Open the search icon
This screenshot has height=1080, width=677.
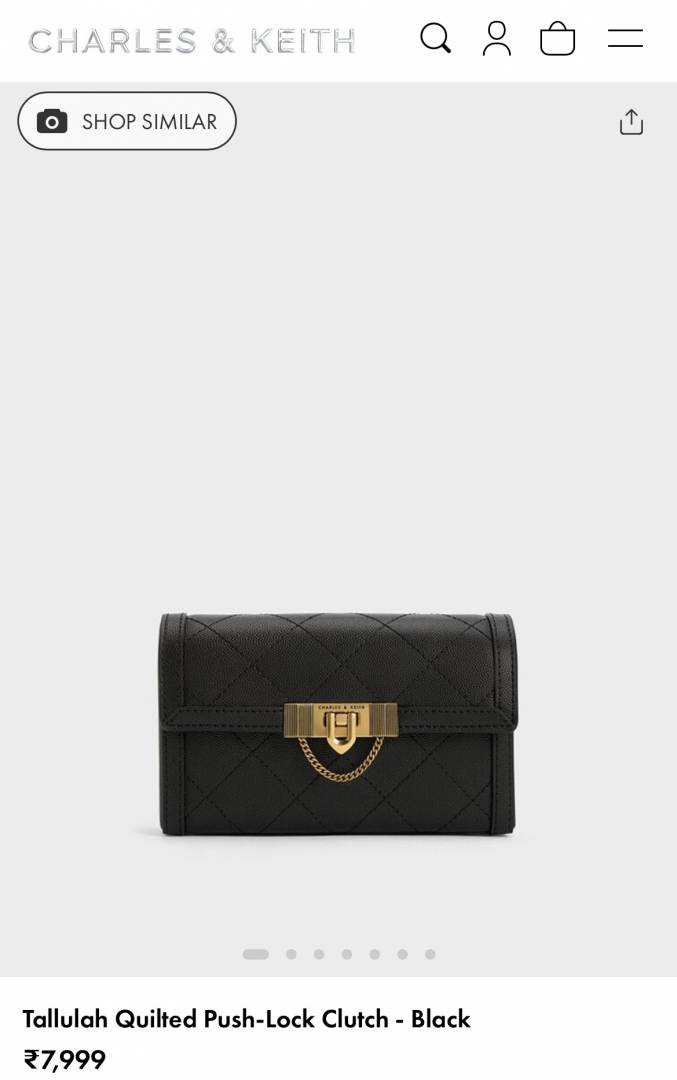(435, 39)
